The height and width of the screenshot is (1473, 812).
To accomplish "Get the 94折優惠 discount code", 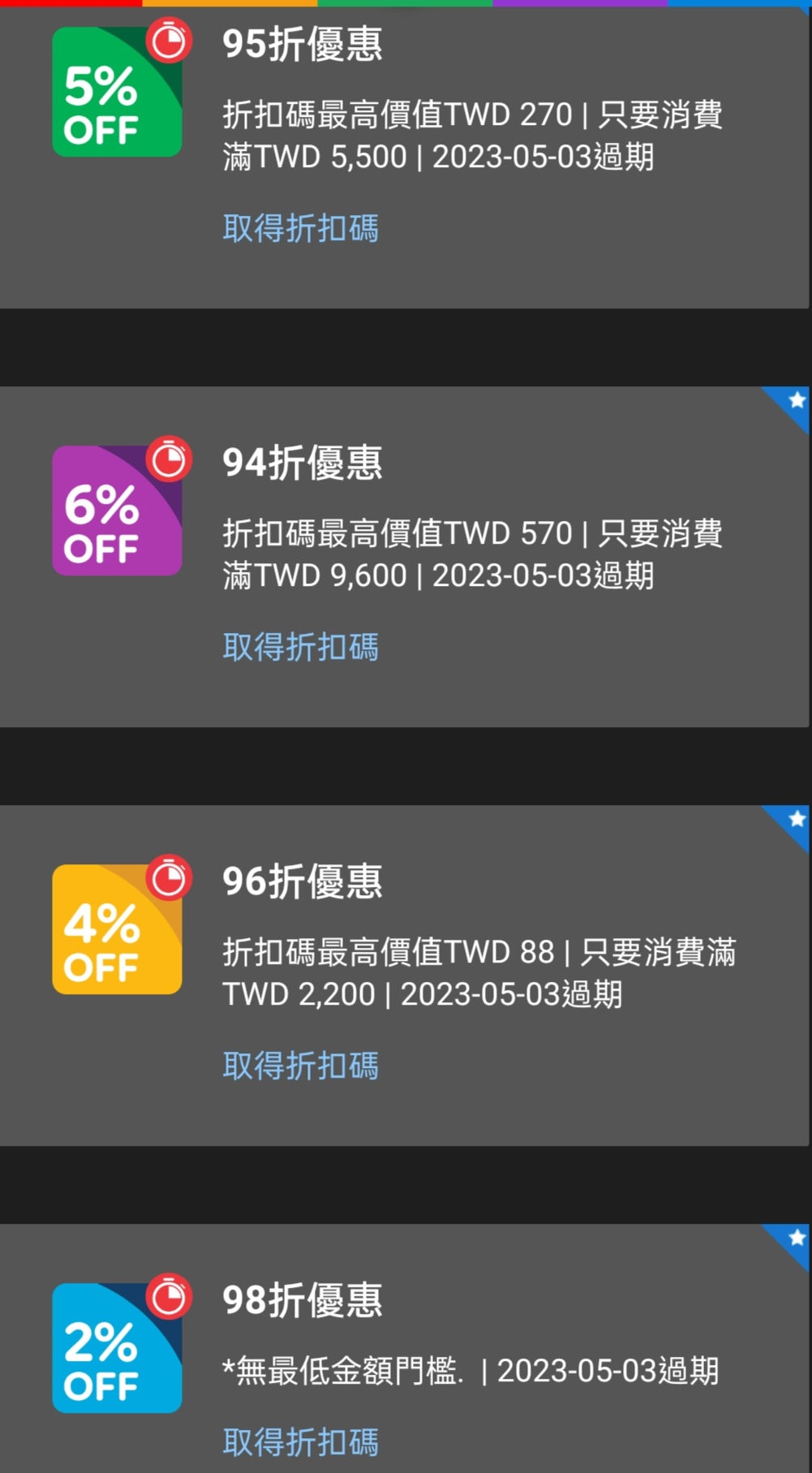I will [300, 647].
